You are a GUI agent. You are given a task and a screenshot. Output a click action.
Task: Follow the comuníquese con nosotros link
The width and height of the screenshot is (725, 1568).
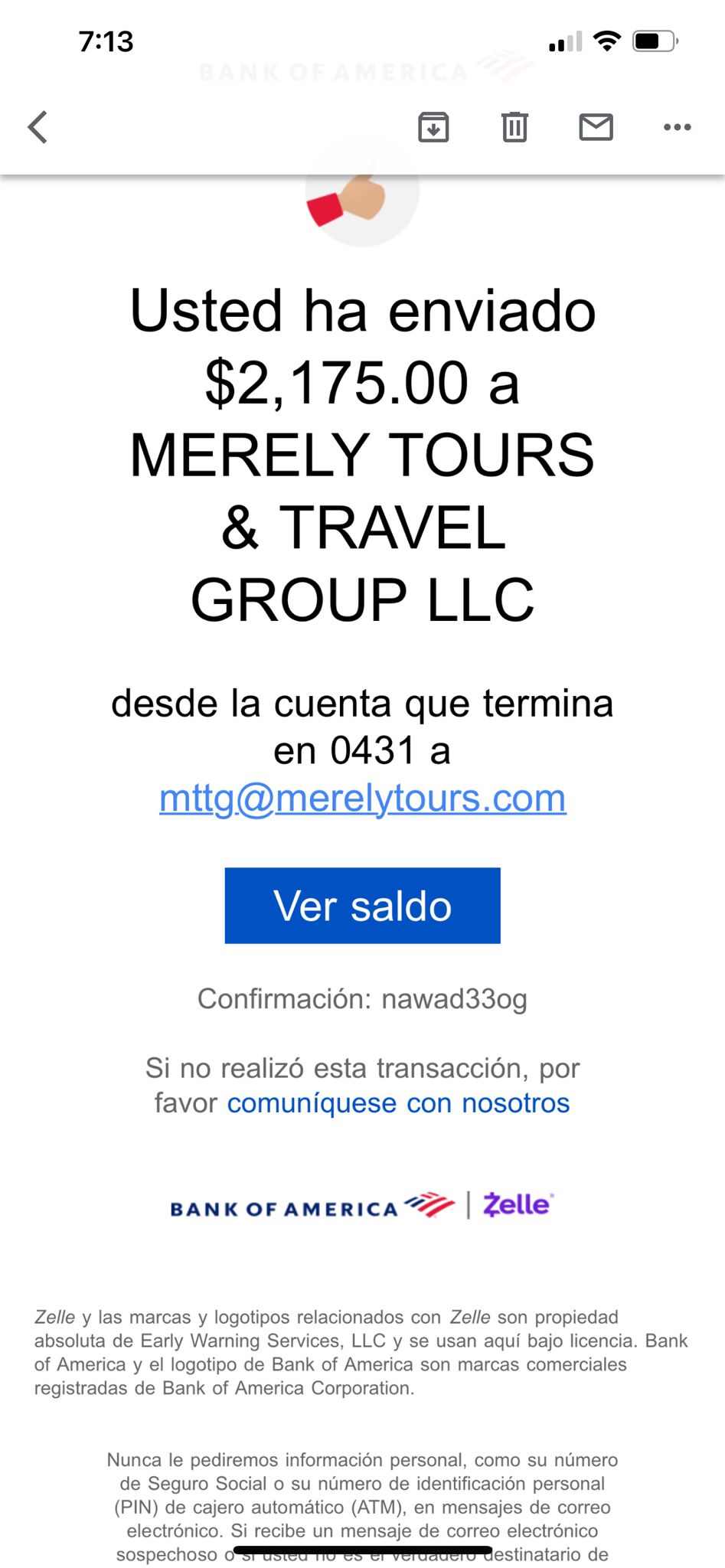click(398, 1103)
